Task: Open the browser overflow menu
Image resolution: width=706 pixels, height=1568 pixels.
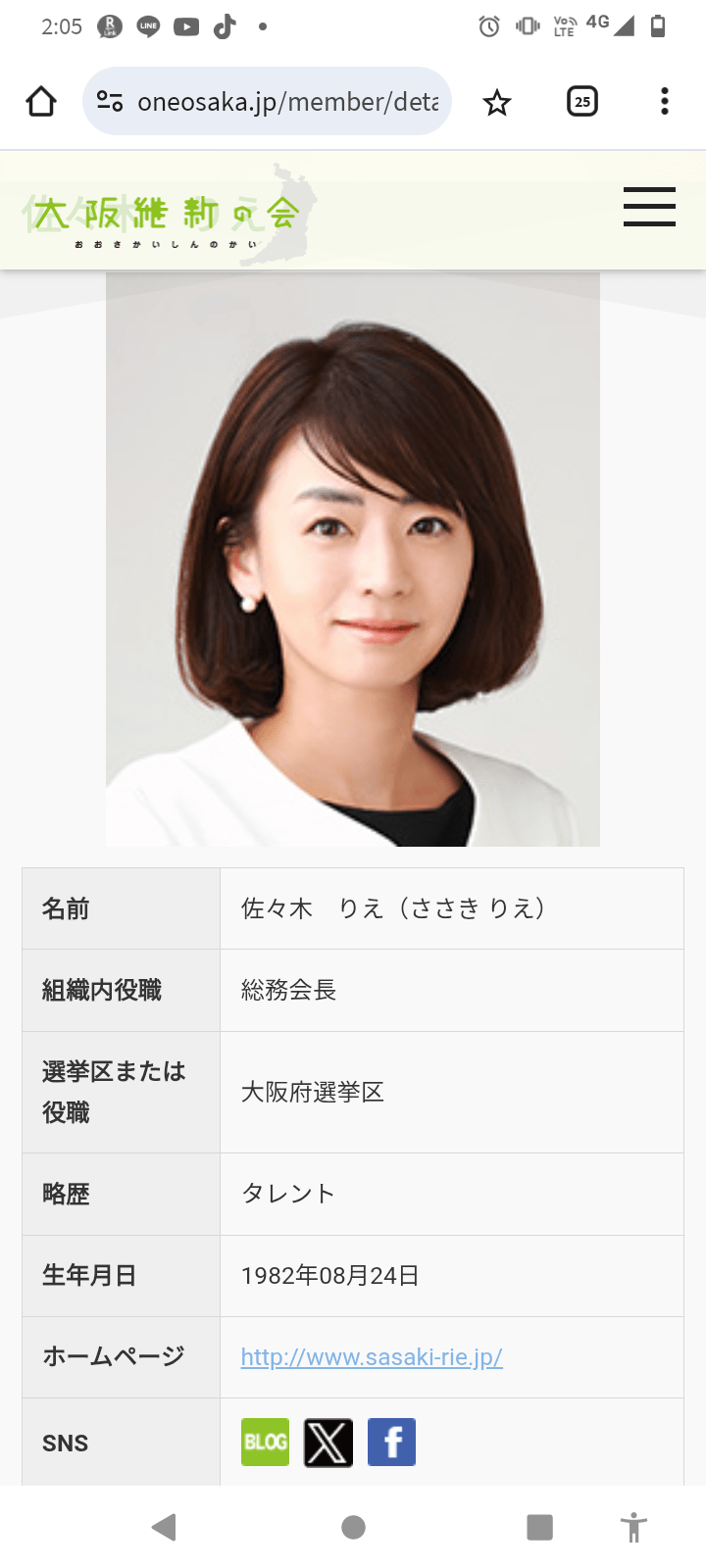Action: pos(665,102)
